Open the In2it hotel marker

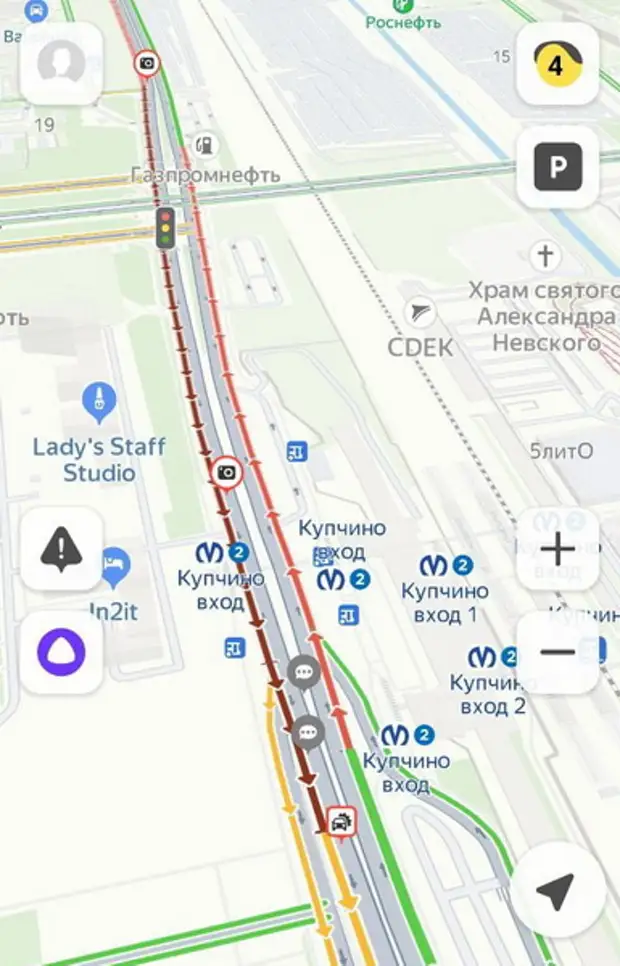coord(116,566)
